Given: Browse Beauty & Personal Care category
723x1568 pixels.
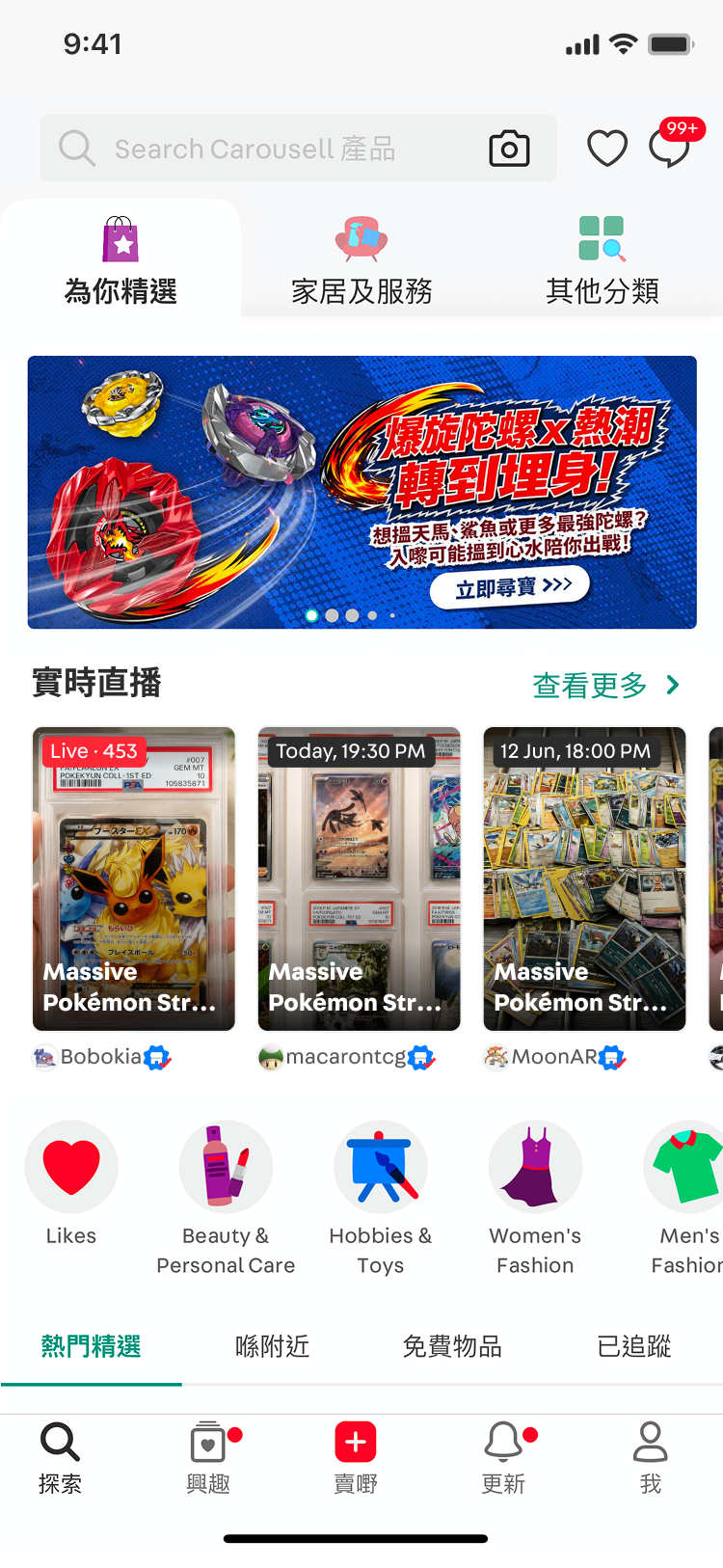Looking at the screenshot, I should (x=226, y=1198).
